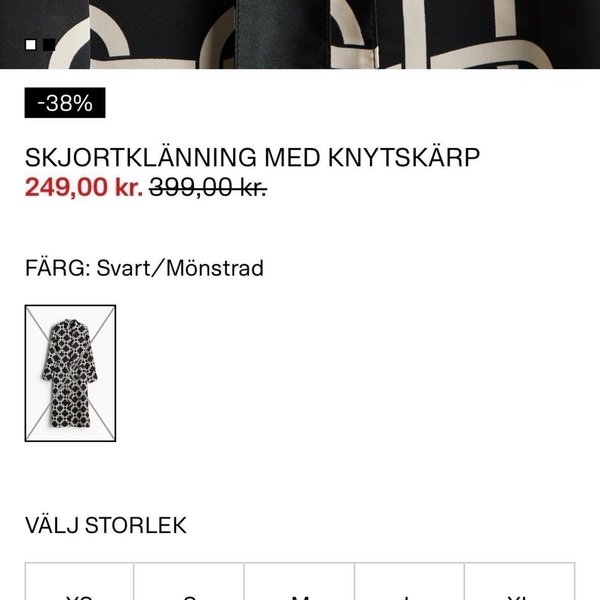Pick size XL

(x=519, y=584)
